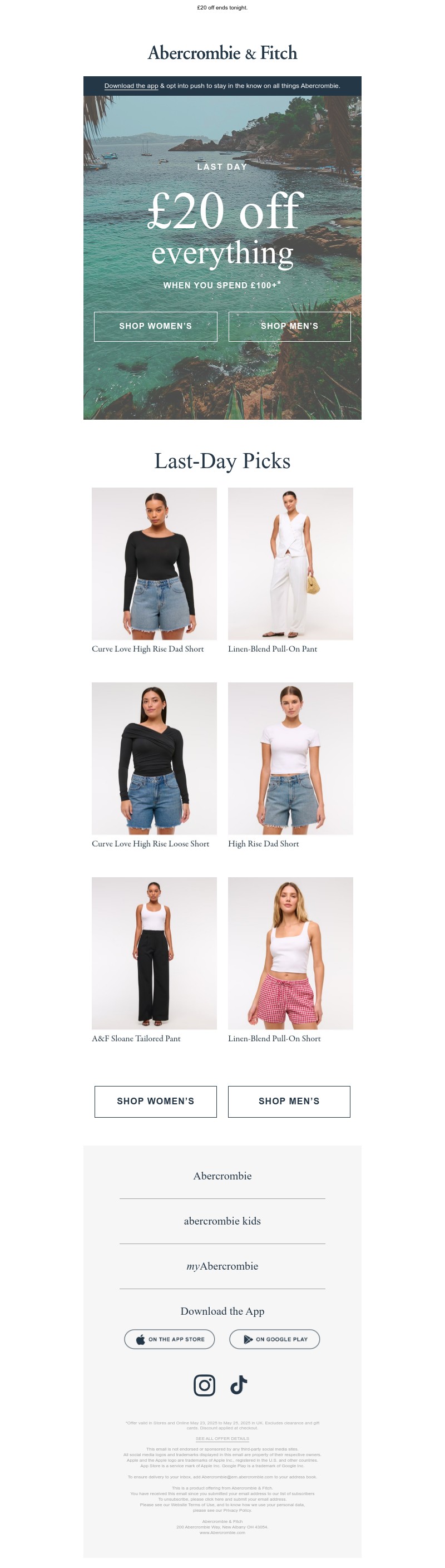View the High Rise Dad Short
445x1568 pixels.
point(290,759)
